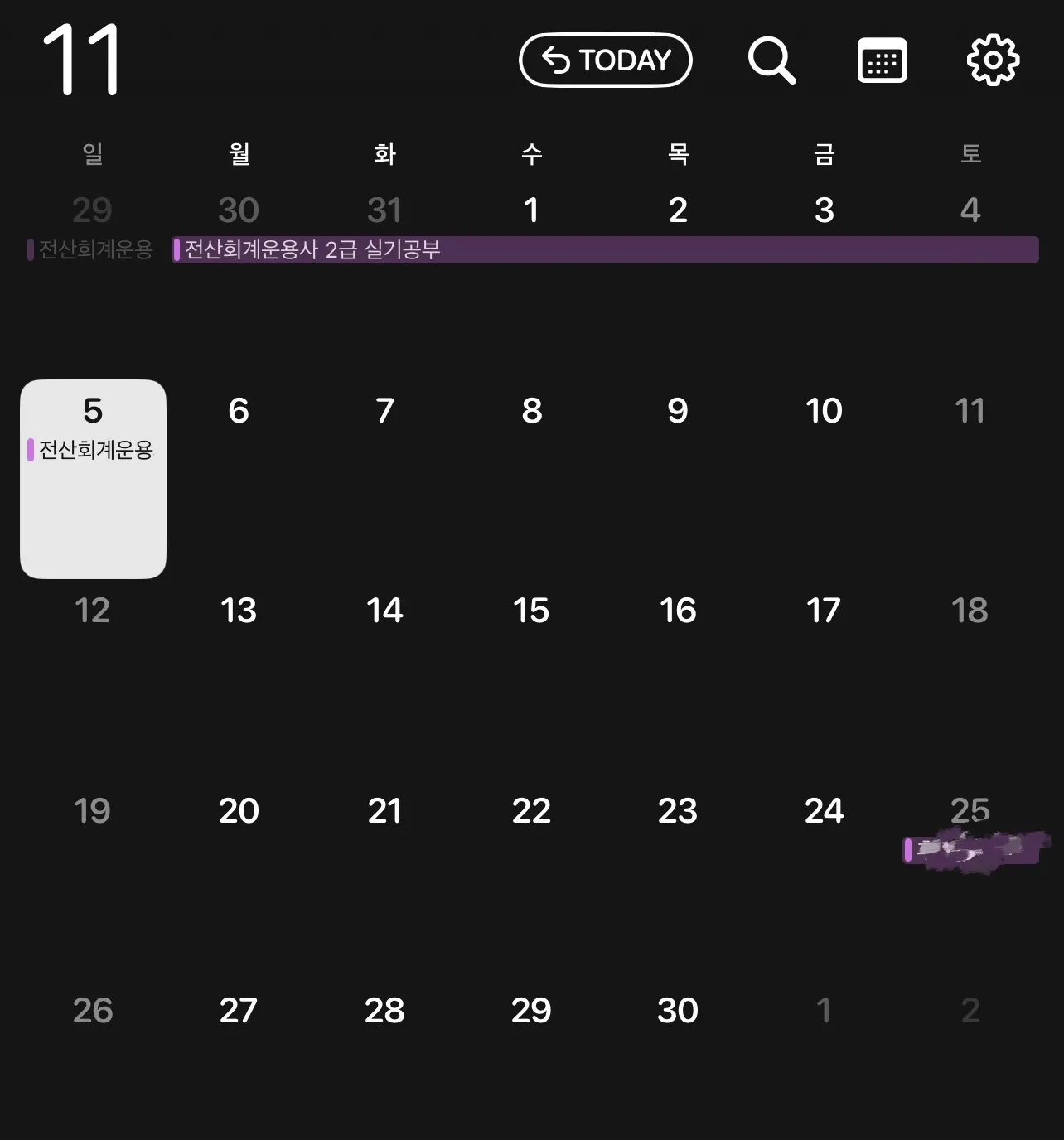
Task: Select day 17 in the calendar
Action: 824,611
